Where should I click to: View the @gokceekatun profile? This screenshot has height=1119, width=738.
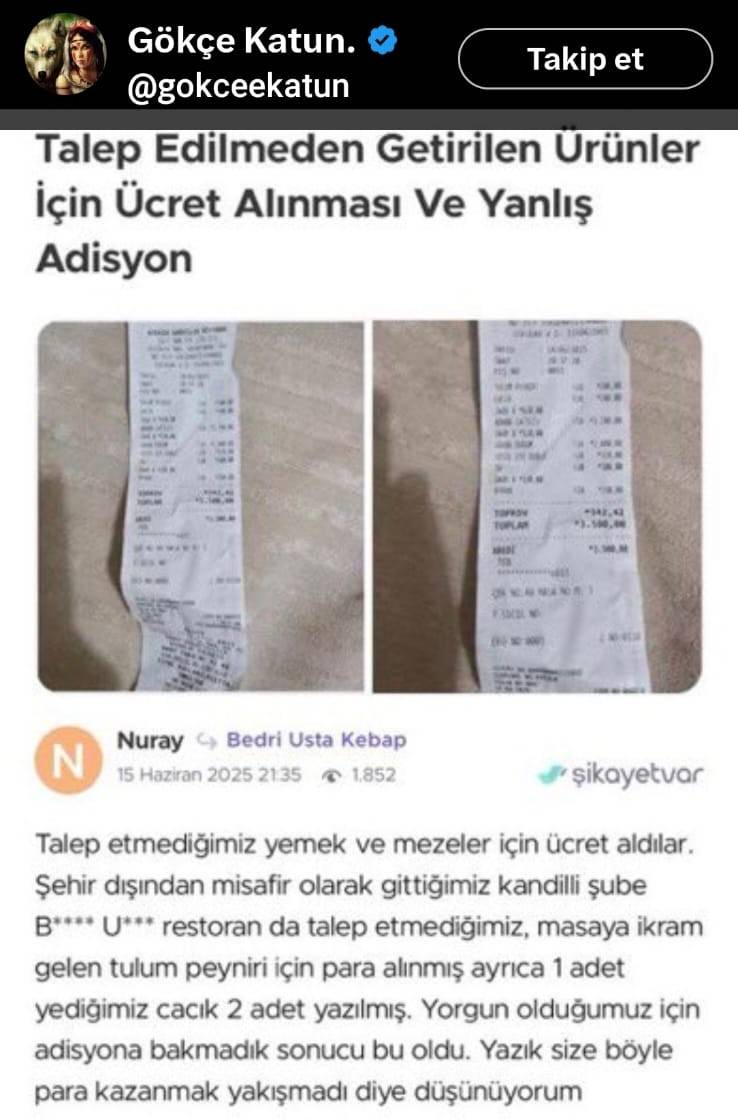click(238, 86)
